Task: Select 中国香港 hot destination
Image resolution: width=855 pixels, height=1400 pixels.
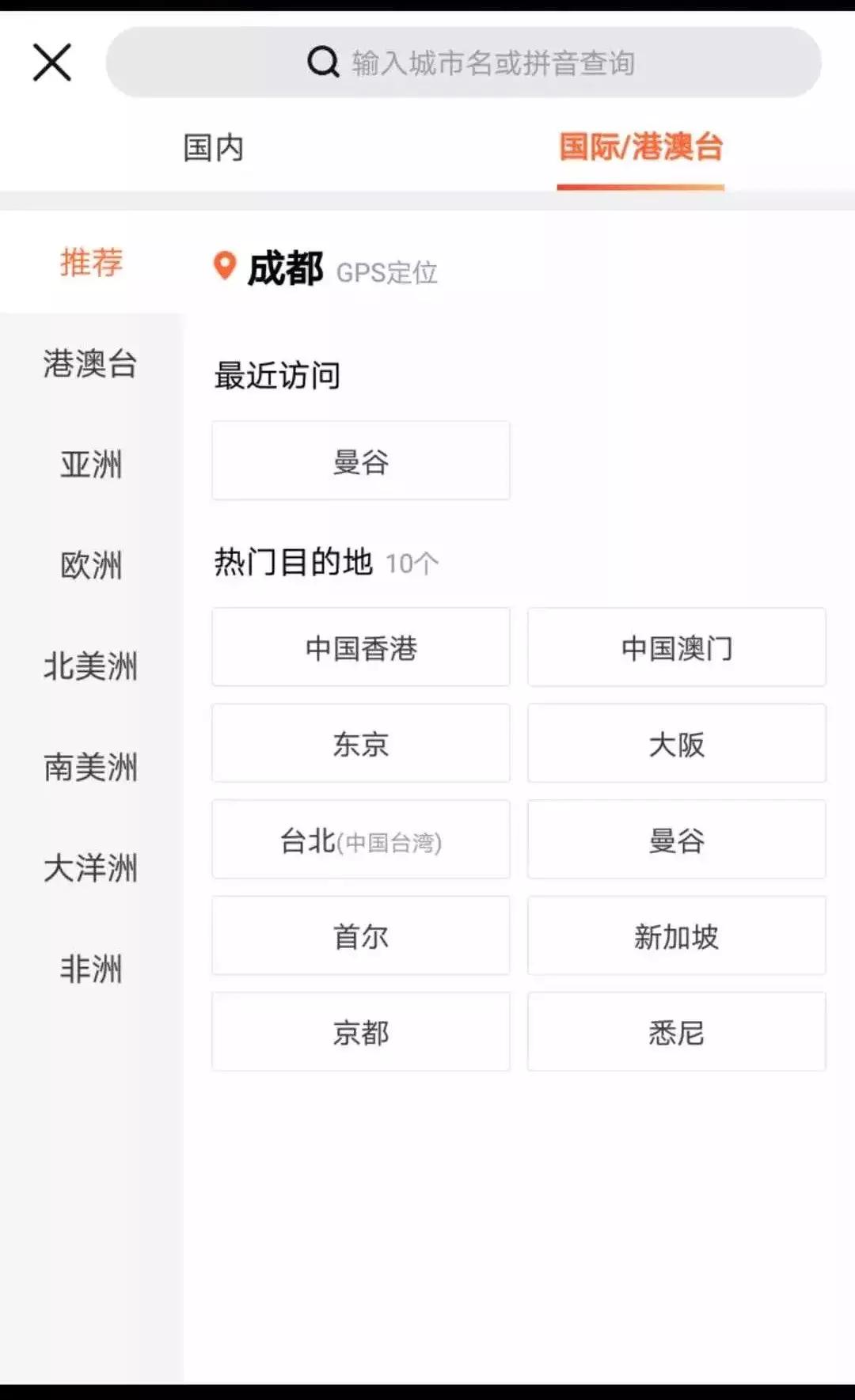Action: [360, 647]
